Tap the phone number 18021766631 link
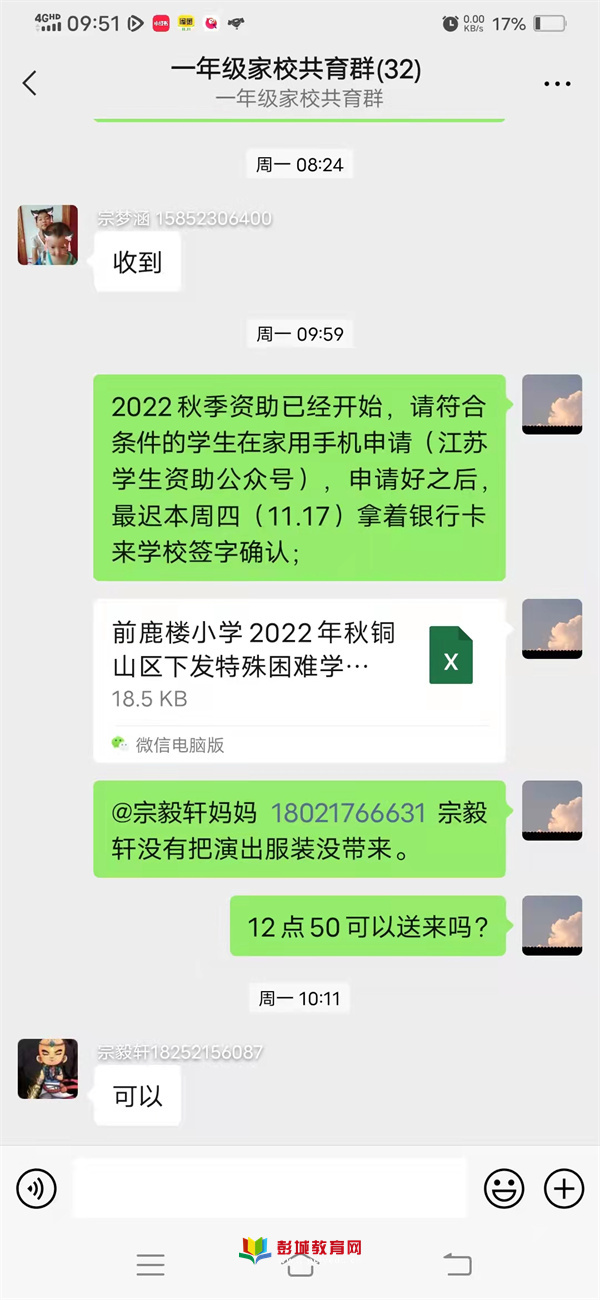This screenshot has height=1300, width=600. coord(349,812)
